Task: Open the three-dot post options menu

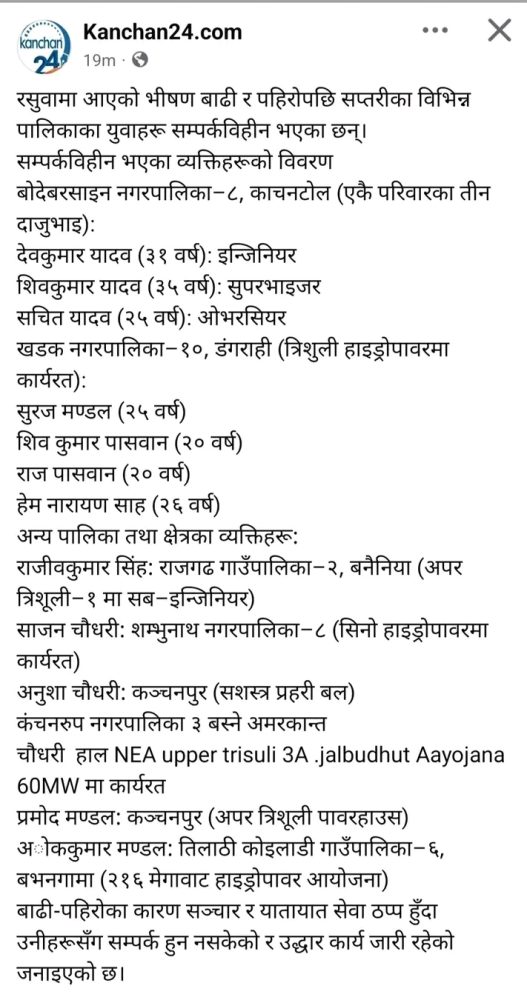Action: click(x=435, y=31)
